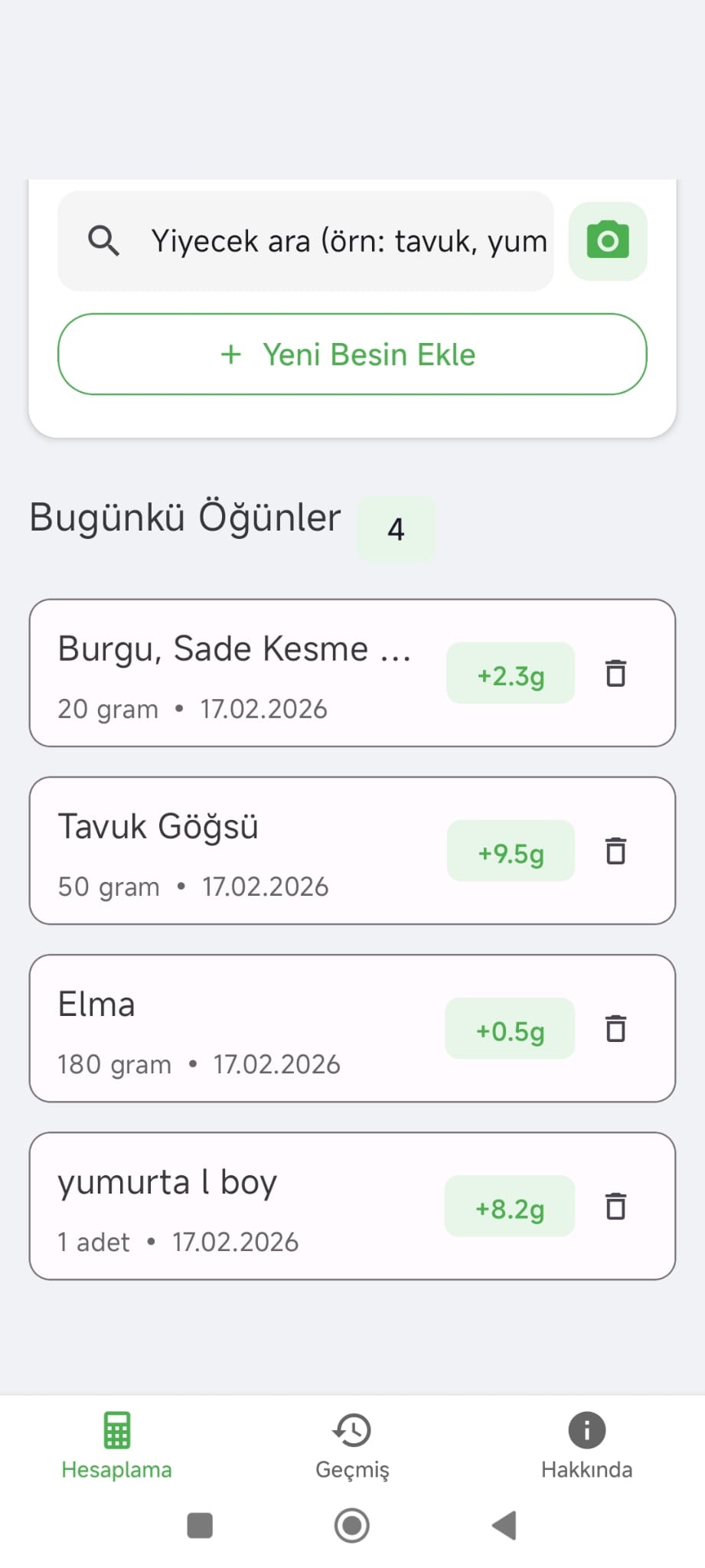Click the search magnifier icon
705x1568 pixels.
click(x=103, y=240)
